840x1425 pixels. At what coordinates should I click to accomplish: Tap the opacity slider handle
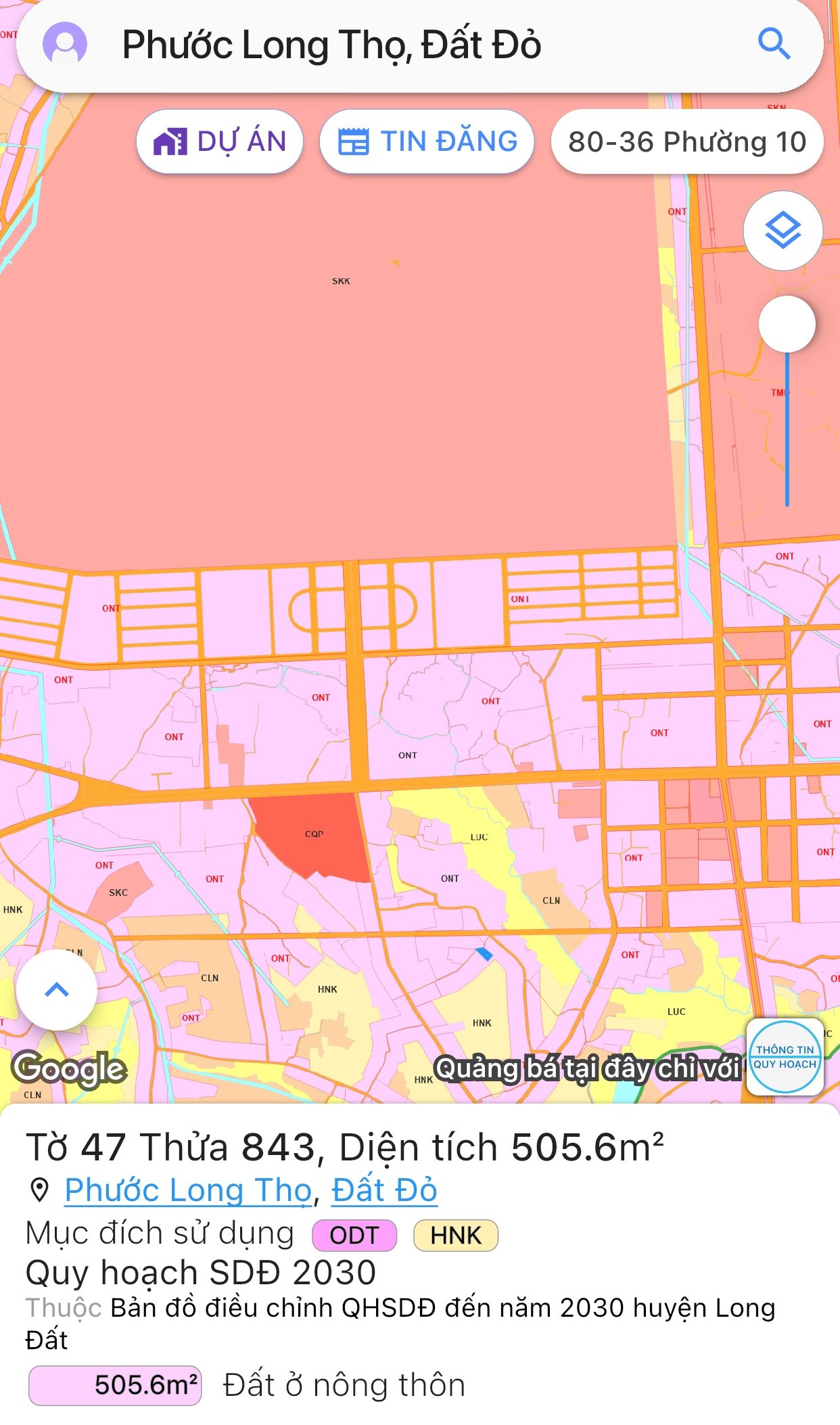point(787,324)
